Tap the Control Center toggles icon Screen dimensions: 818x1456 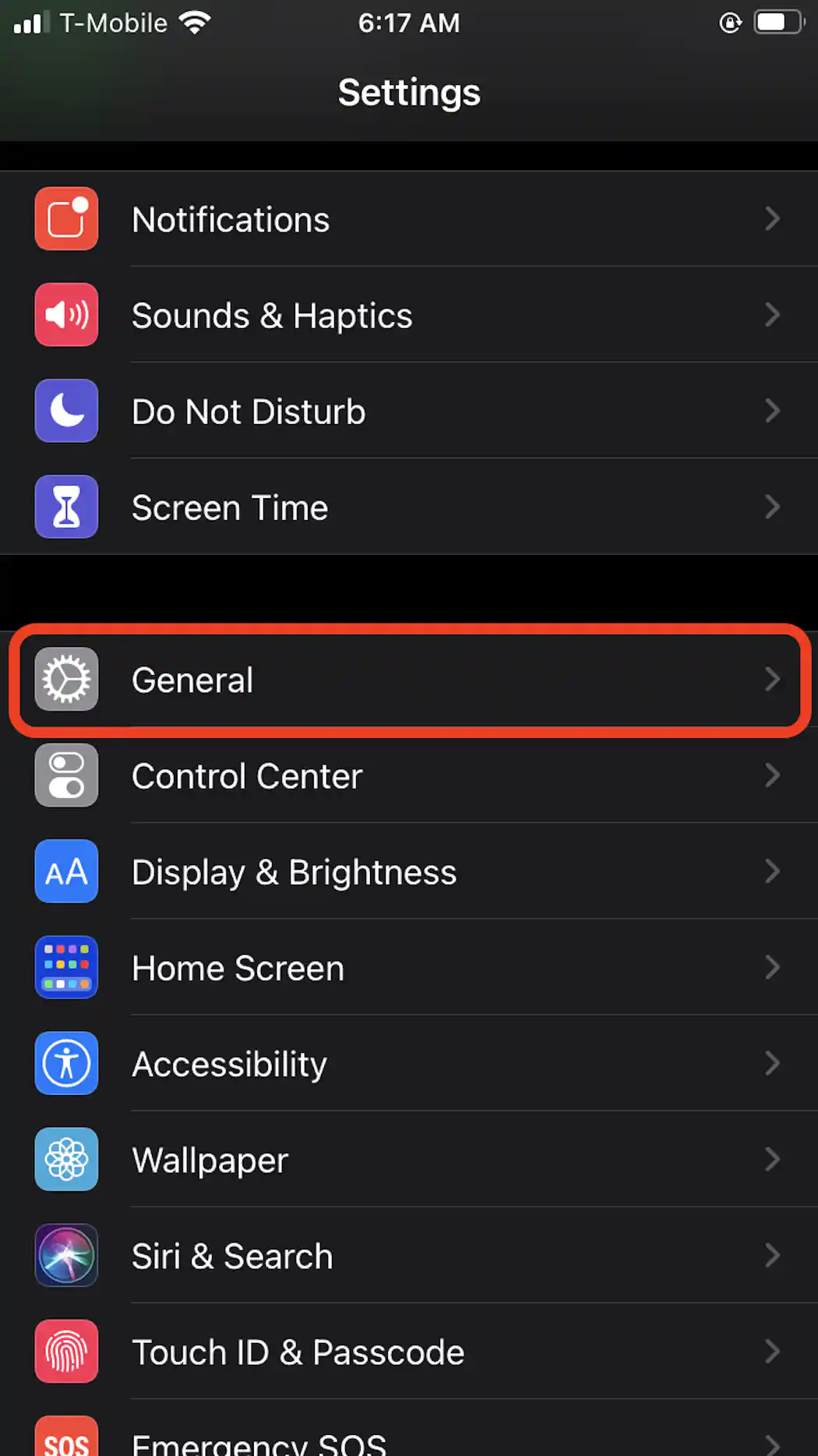click(x=66, y=776)
